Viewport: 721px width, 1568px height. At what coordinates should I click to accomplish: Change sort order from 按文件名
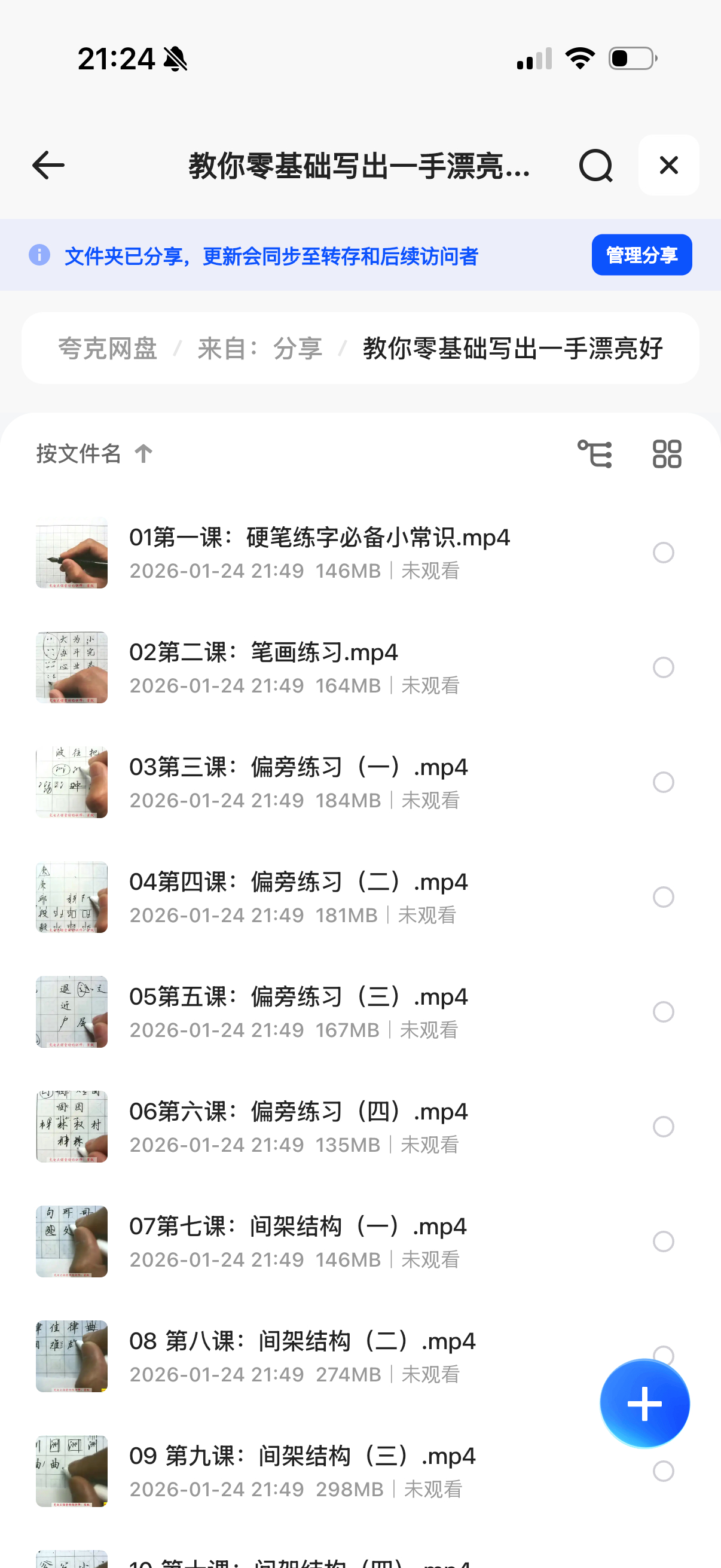tap(94, 453)
